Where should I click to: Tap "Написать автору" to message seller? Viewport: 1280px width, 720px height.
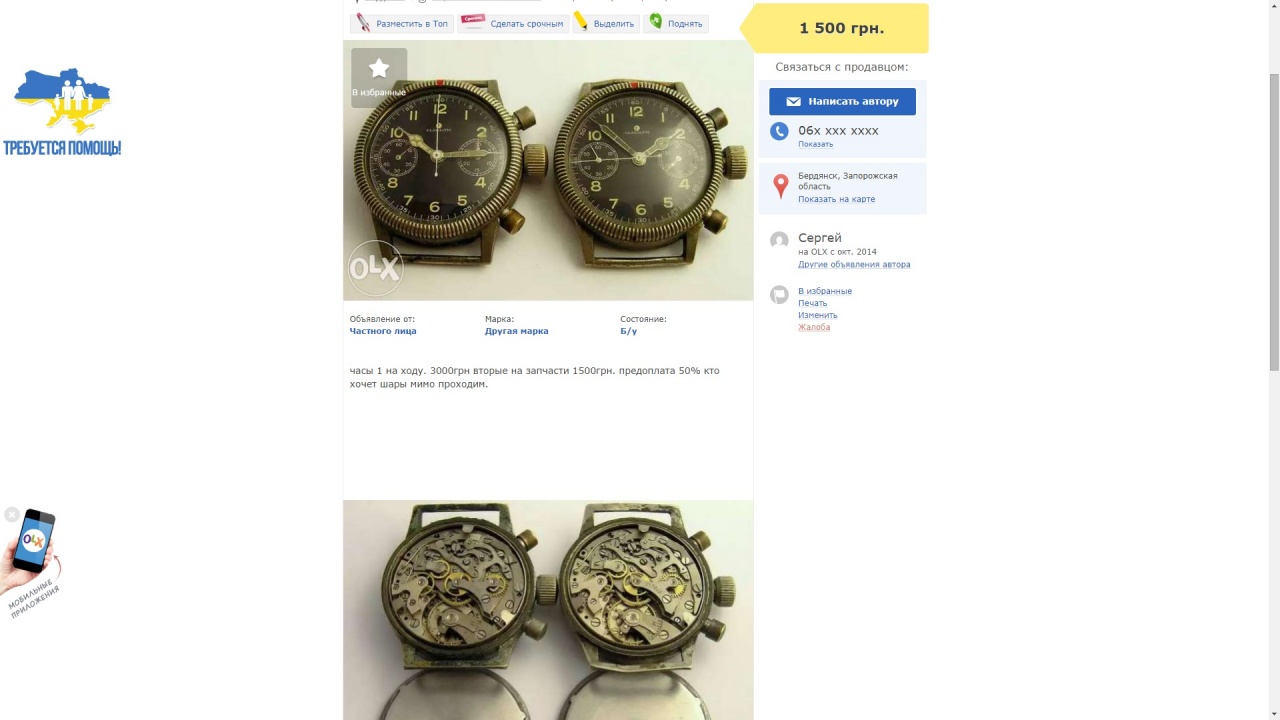click(842, 101)
